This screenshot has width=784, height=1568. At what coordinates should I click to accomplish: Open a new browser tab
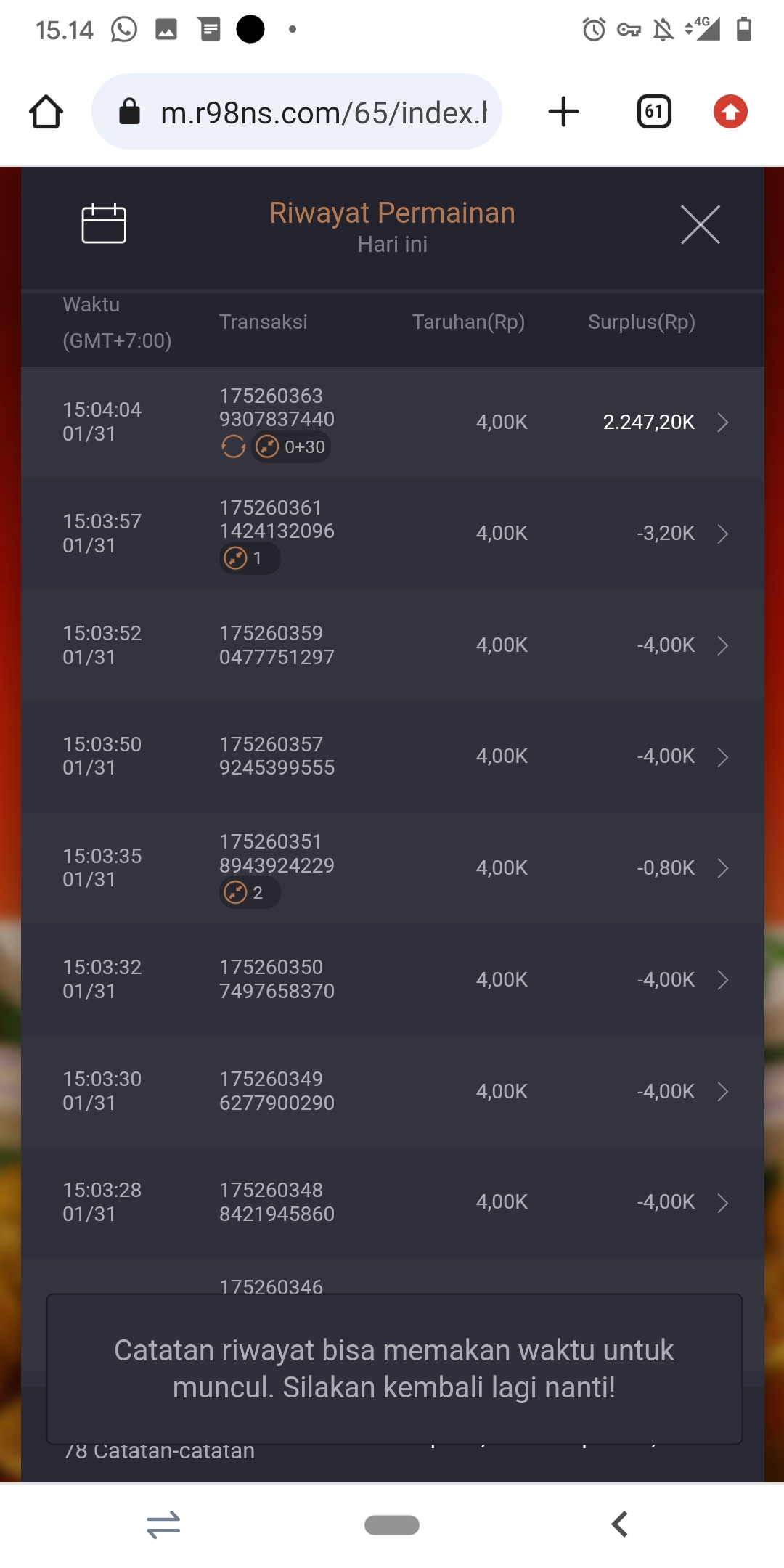563,112
